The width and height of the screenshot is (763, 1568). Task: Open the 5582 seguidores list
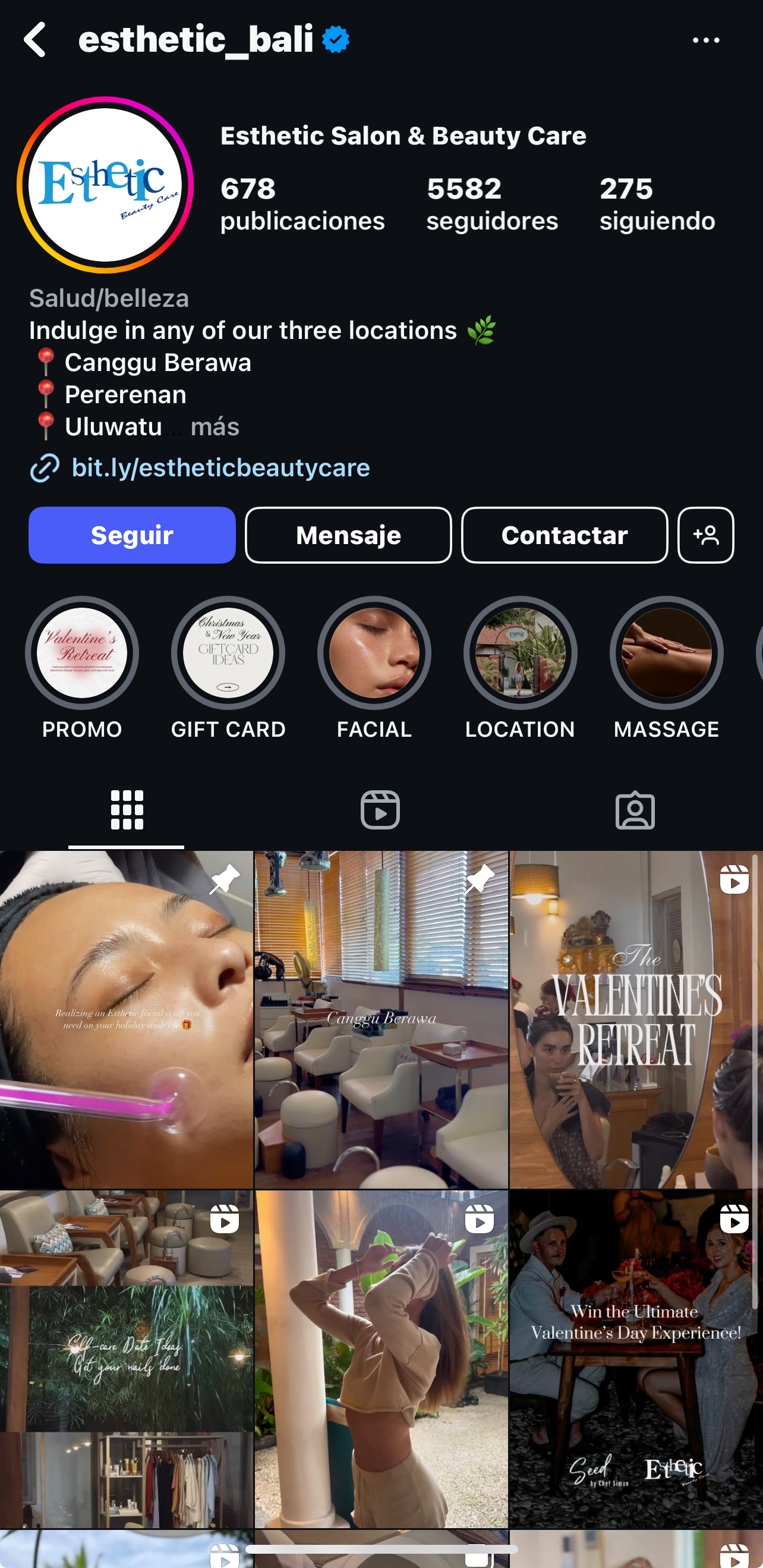491,205
